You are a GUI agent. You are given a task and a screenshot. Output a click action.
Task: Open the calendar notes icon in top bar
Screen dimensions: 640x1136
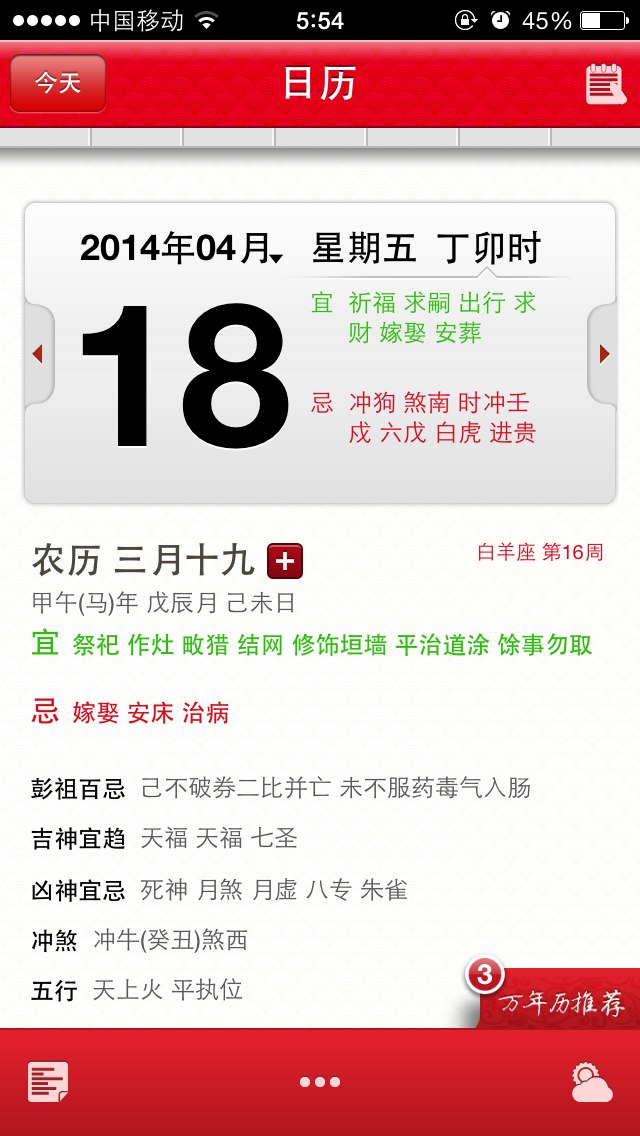605,84
